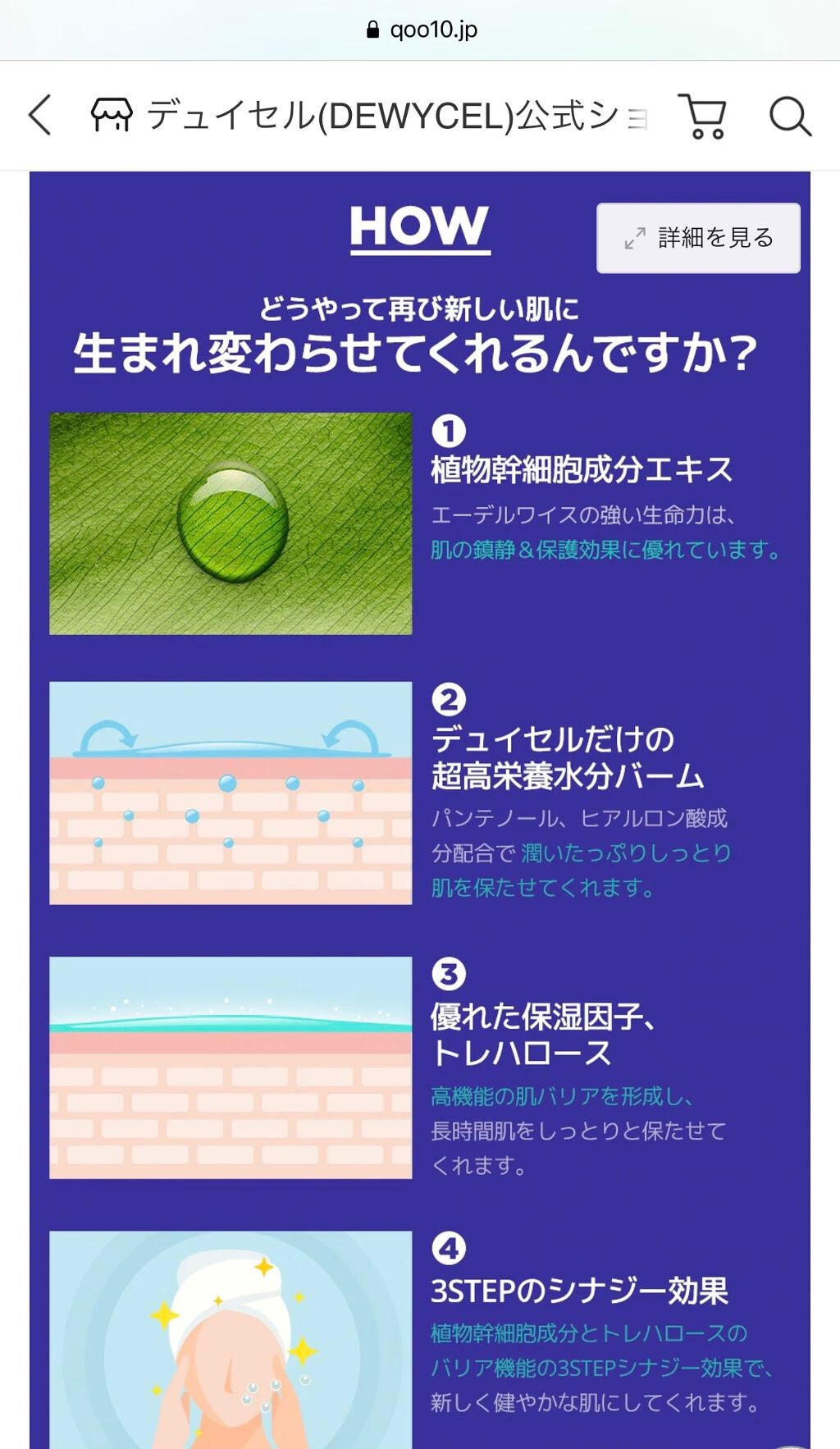The height and width of the screenshot is (1449, 840).
Task: Open the search icon
Action: (790, 116)
